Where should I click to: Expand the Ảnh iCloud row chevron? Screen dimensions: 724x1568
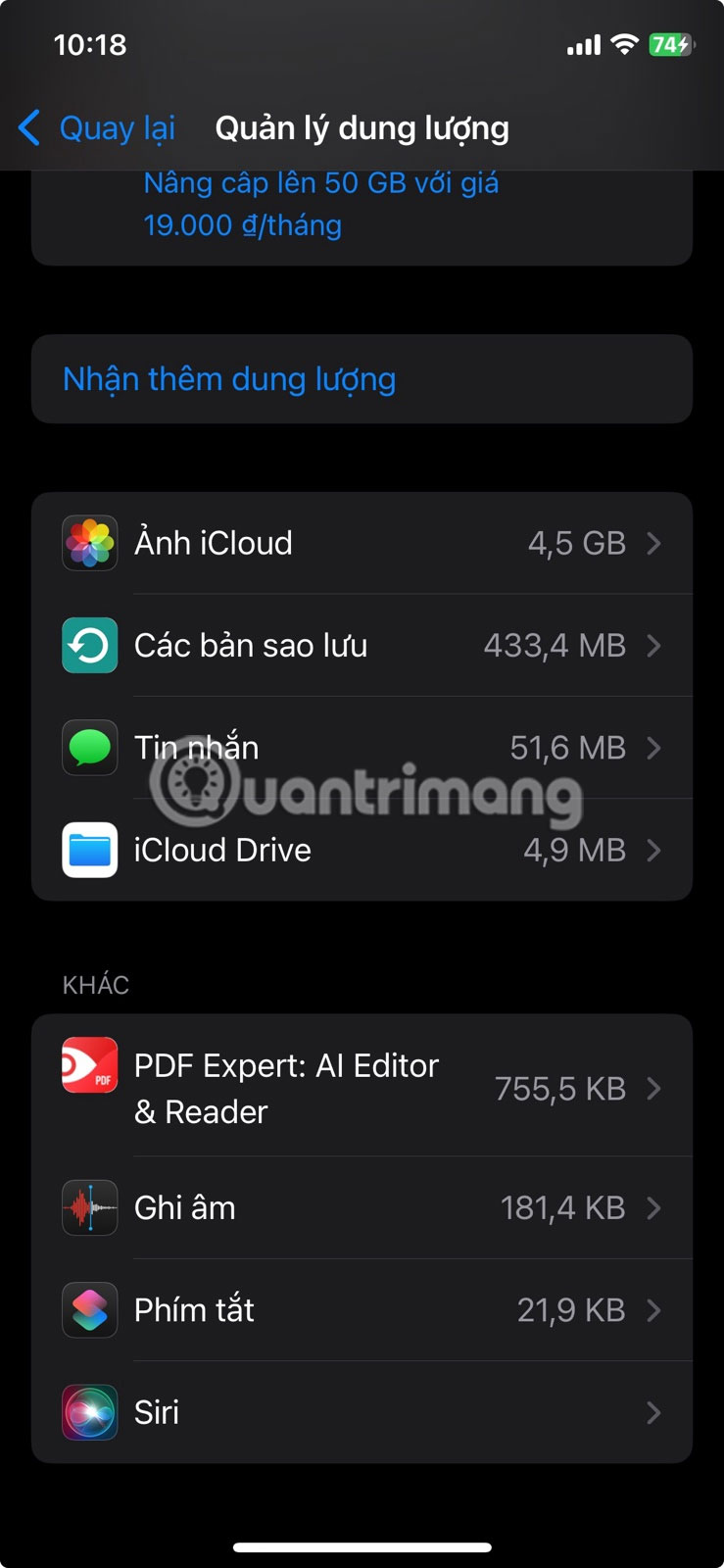pos(654,543)
